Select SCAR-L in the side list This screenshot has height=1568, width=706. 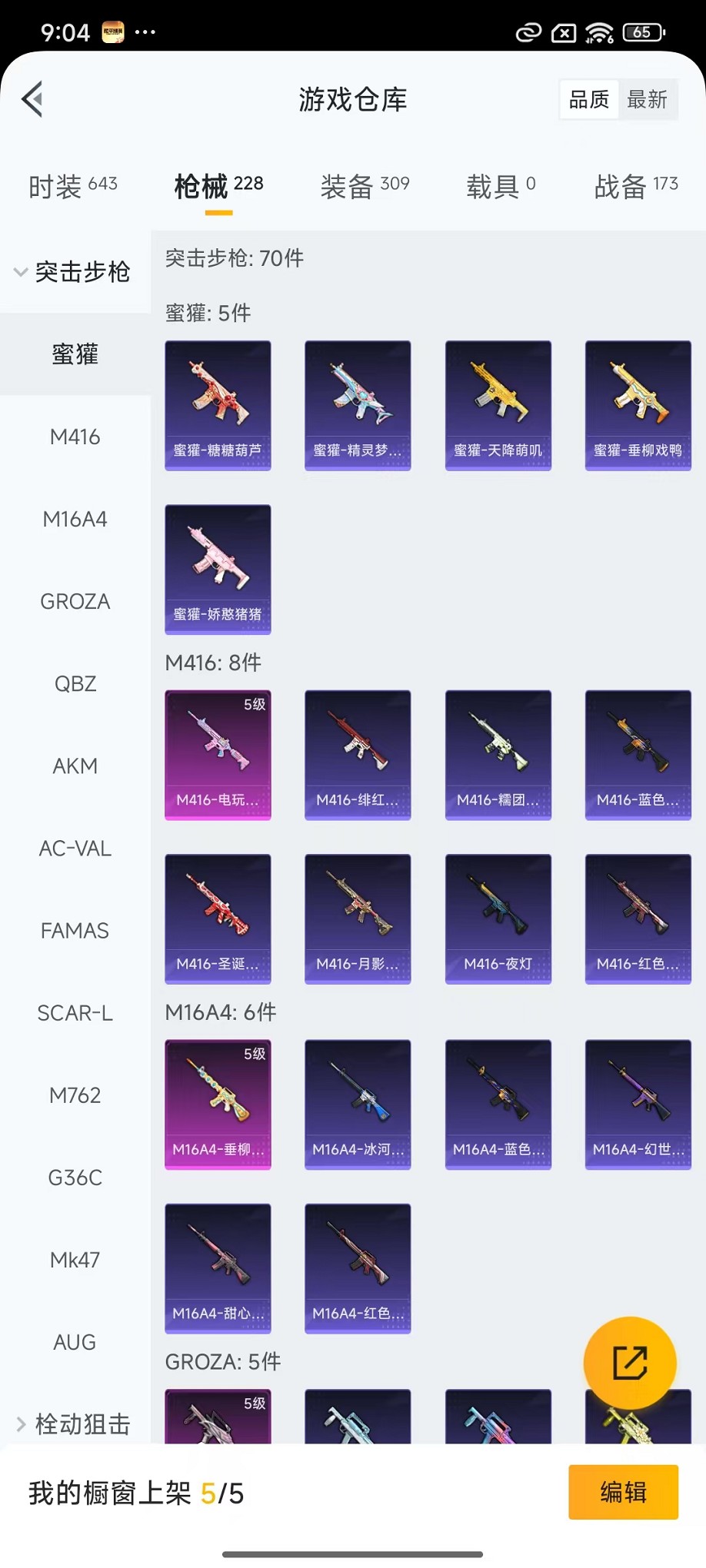[75, 1013]
